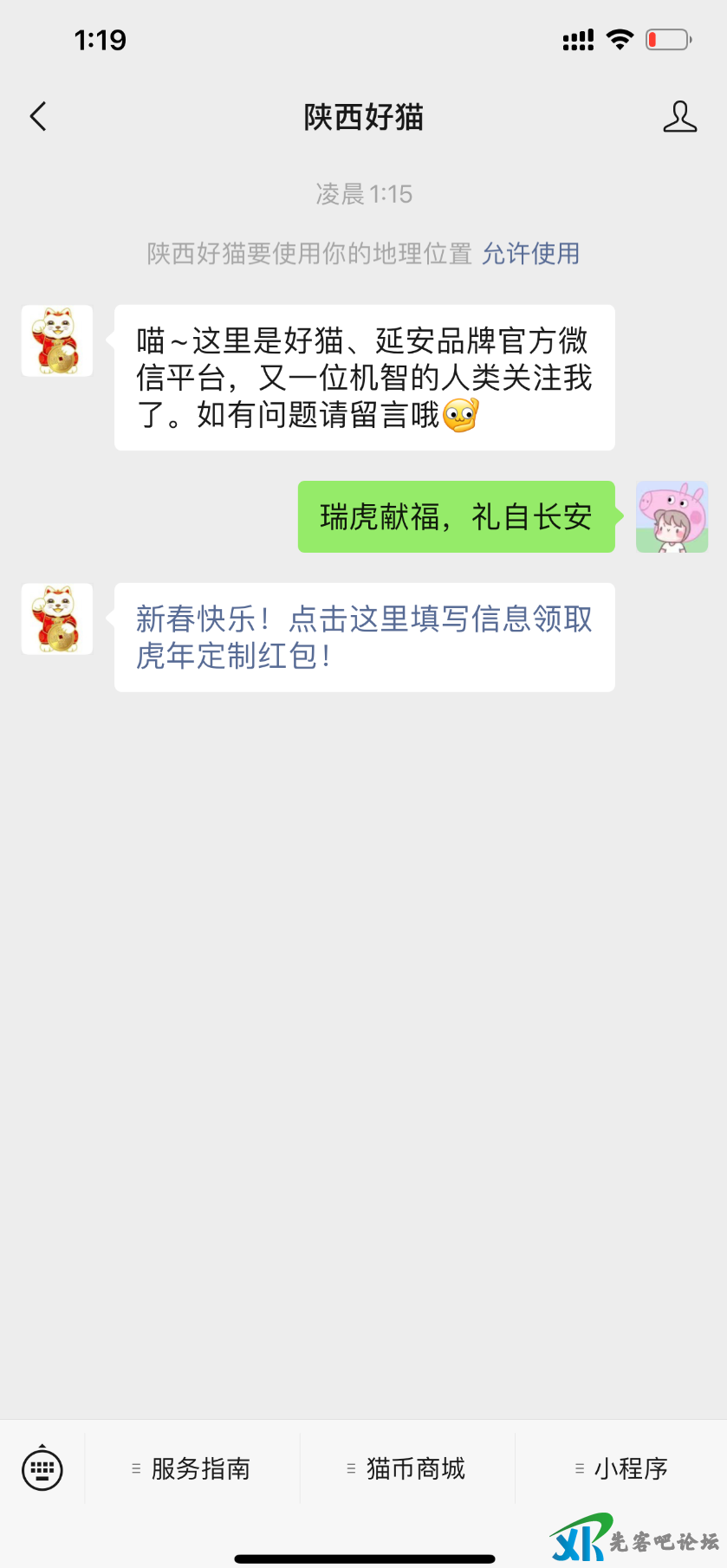Tap 陕西好猫's lucky cat avatar on the welcome message
Image resolution: width=727 pixels, height=1568 pixels.
click(57, 340)
